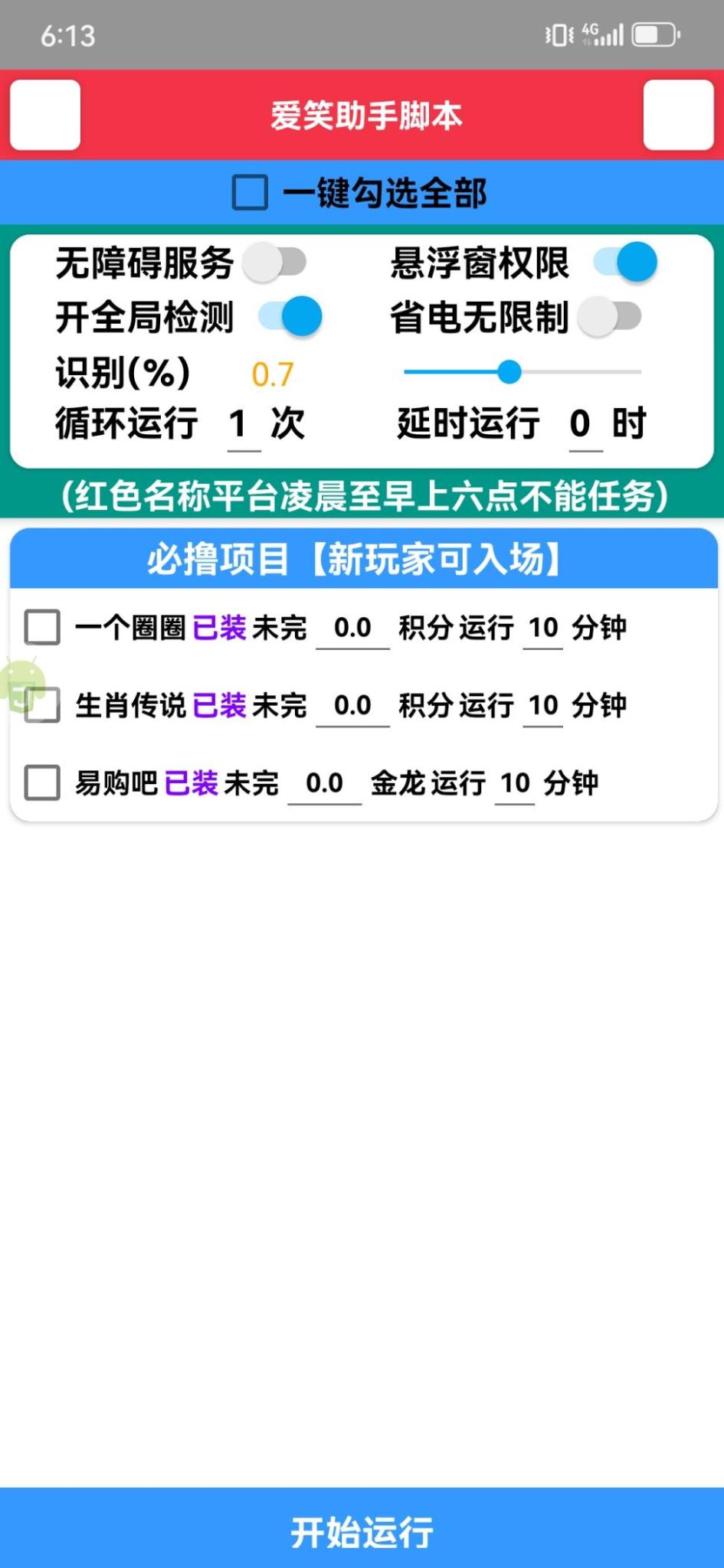724x1568 pixels.
Task: Edit 易购吧 金龙 value field
Action: pyautogui.click(x=324, y=784)
